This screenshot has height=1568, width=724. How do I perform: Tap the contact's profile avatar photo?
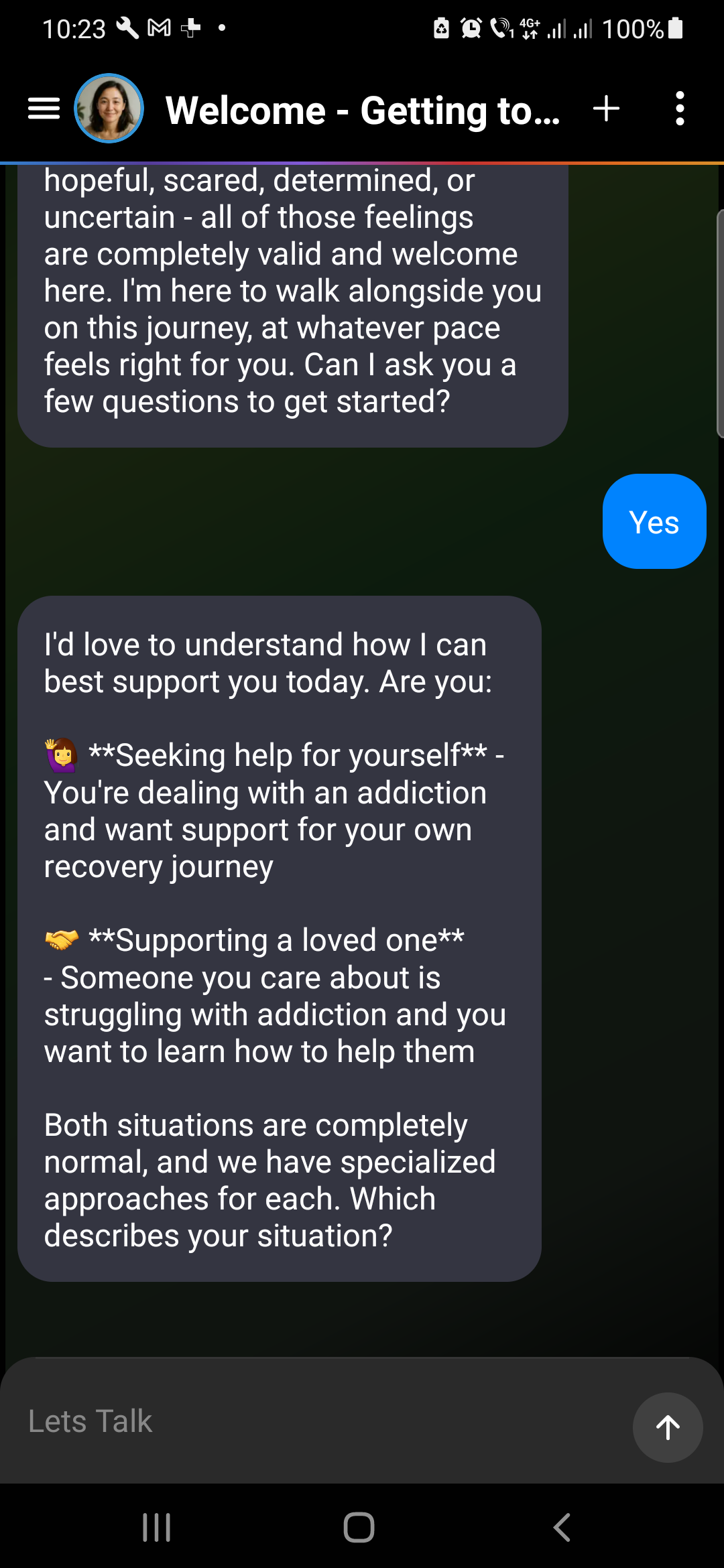(x=107, y=109)
